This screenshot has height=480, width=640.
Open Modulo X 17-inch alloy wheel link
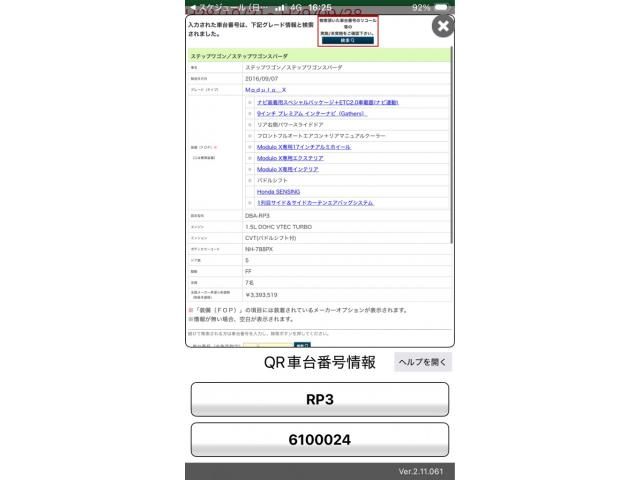coord(304,147)
